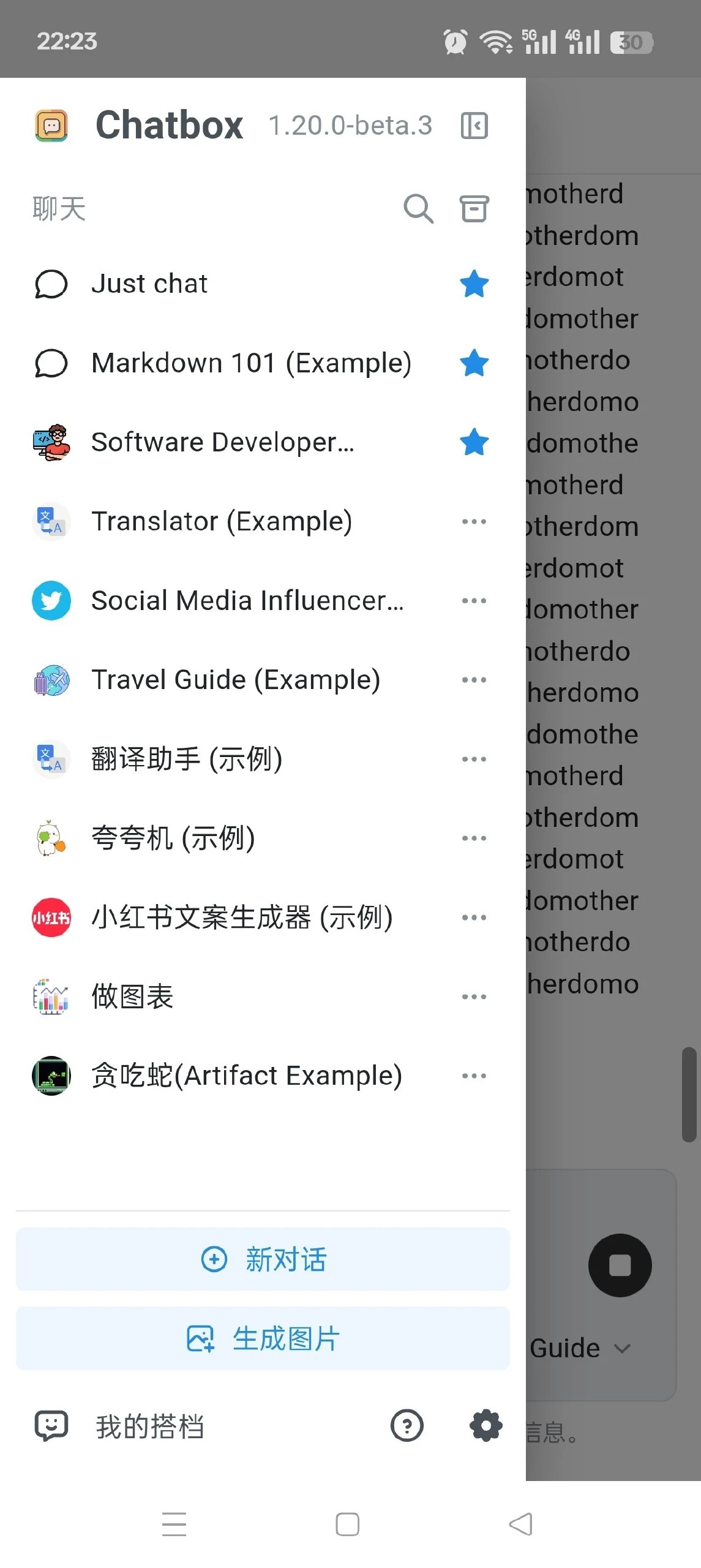701x1568 pixels.
Task: Open settings via the gear icon
Action: tap(484, 1425)
